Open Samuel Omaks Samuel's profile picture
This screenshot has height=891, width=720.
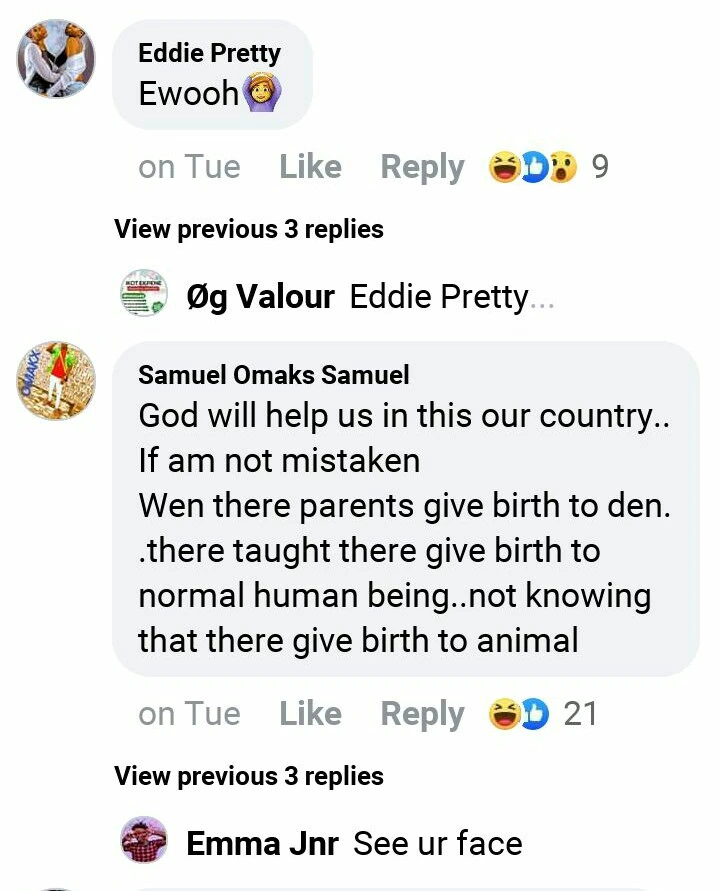click(x=56, y=385)
